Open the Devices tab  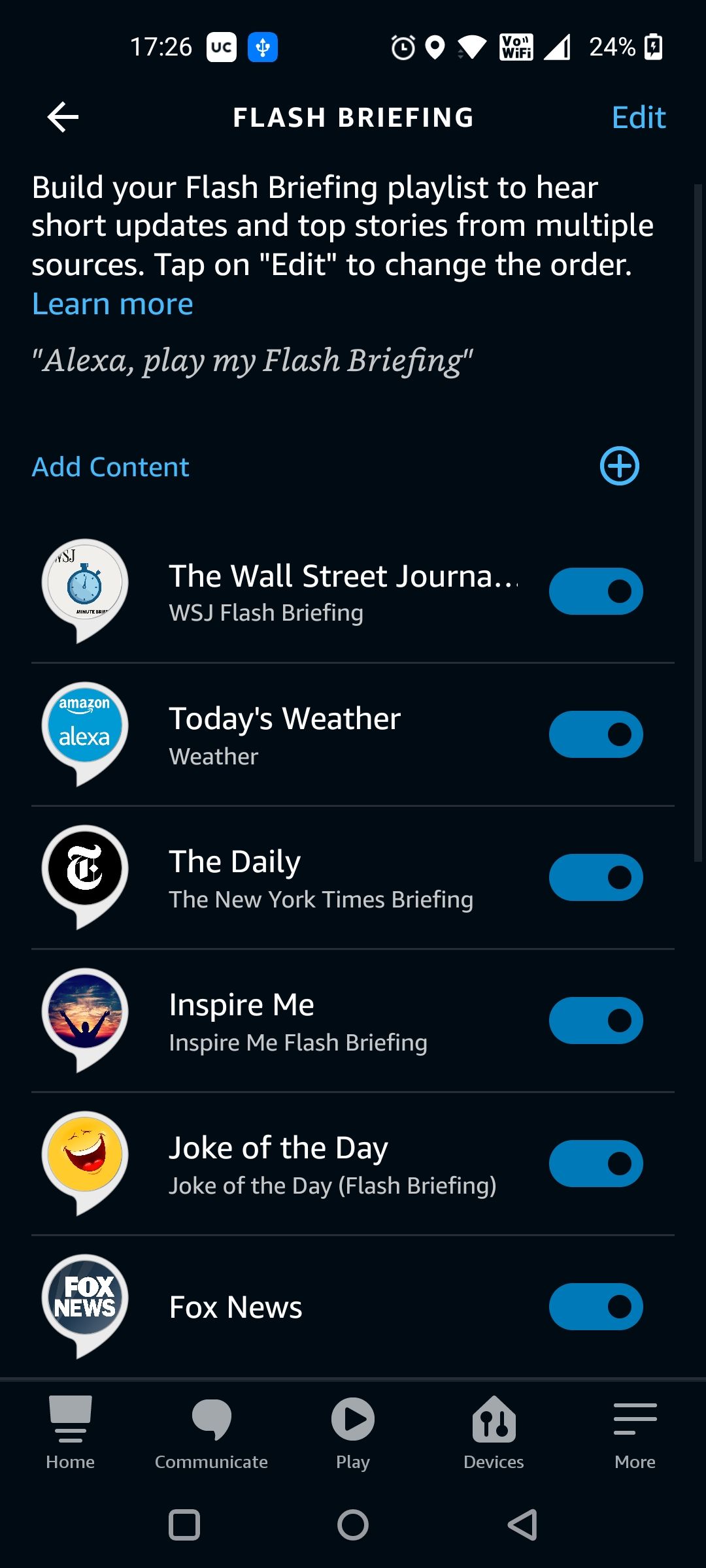click(x=494, y=1432)
